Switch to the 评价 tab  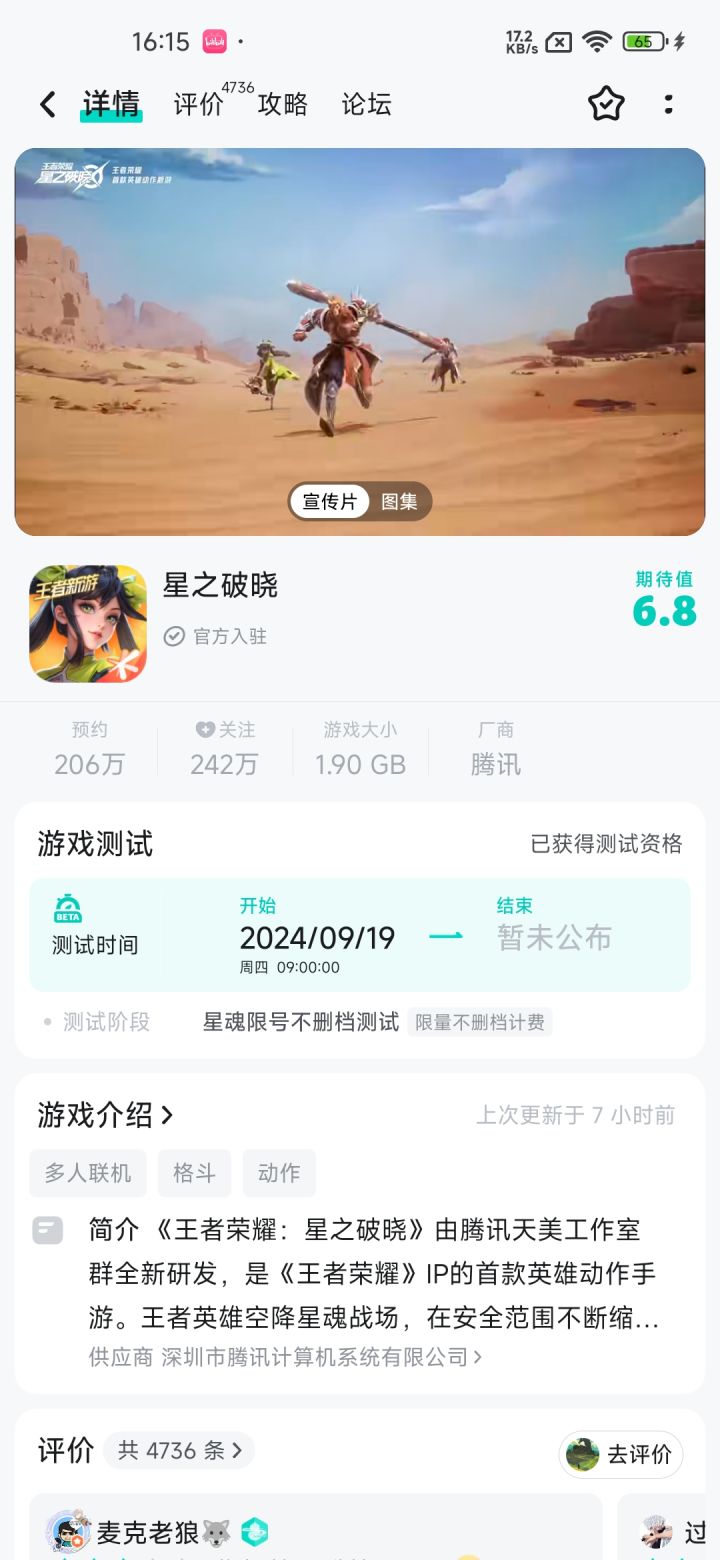pos(199,104)
